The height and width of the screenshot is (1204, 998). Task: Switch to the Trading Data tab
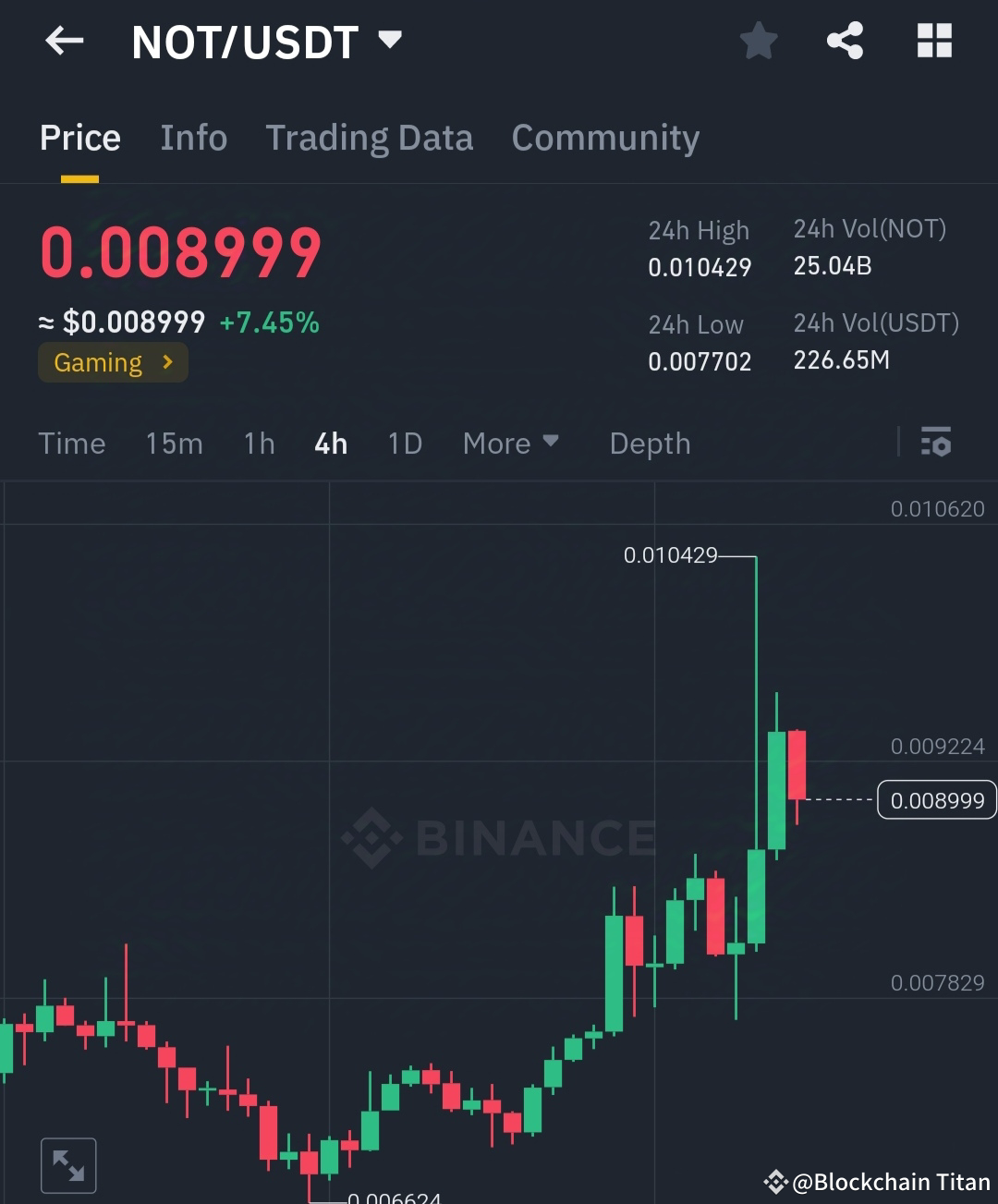[x=370, y=138]
